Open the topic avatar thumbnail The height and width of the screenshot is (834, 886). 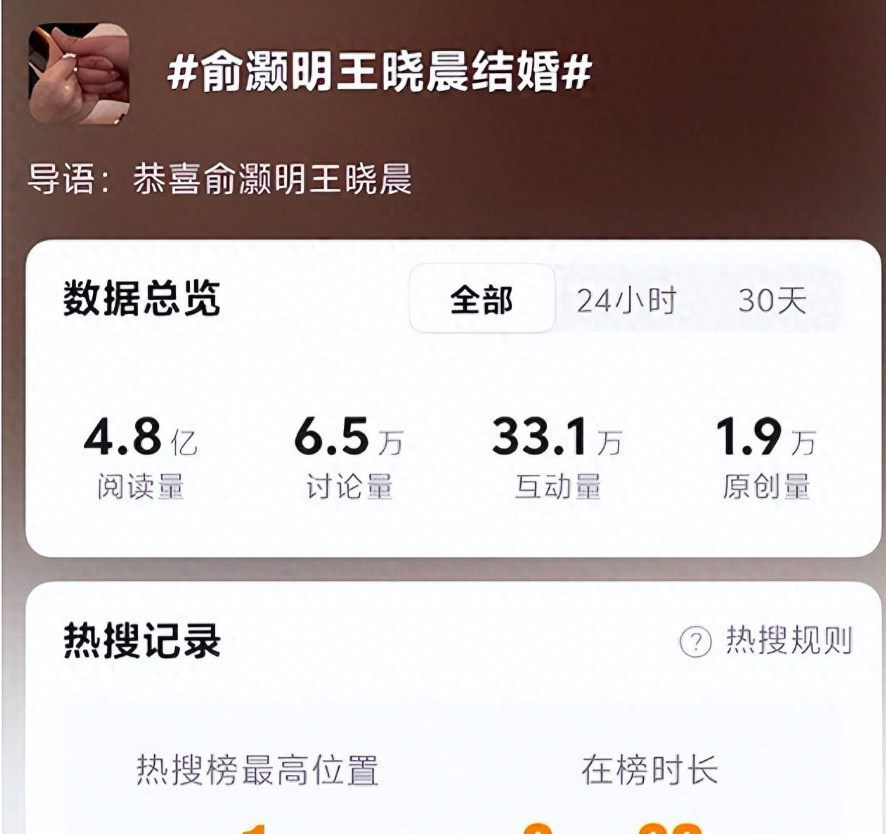(79, 73)
